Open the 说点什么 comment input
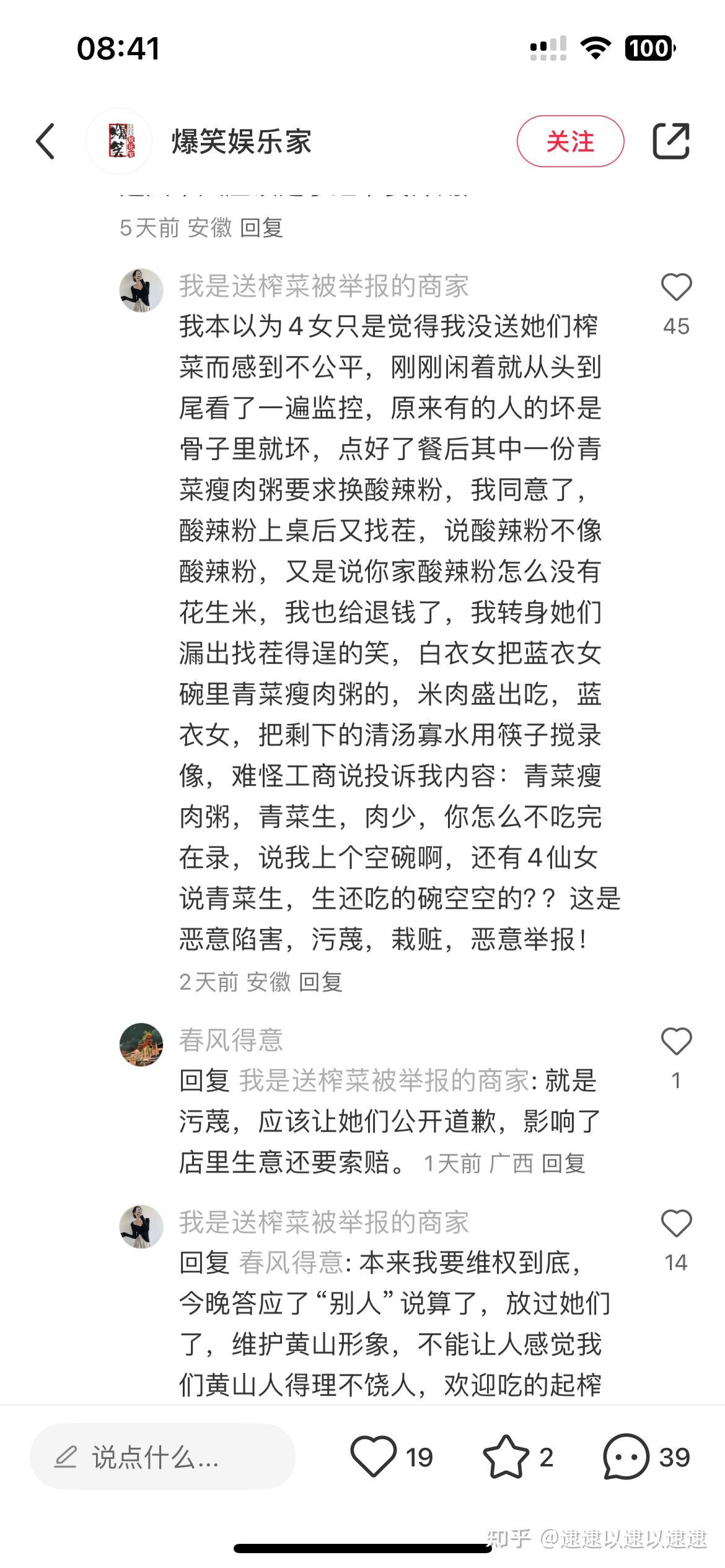The width and height of the screenshot is (725, 1568). (x=162, y=1457)
